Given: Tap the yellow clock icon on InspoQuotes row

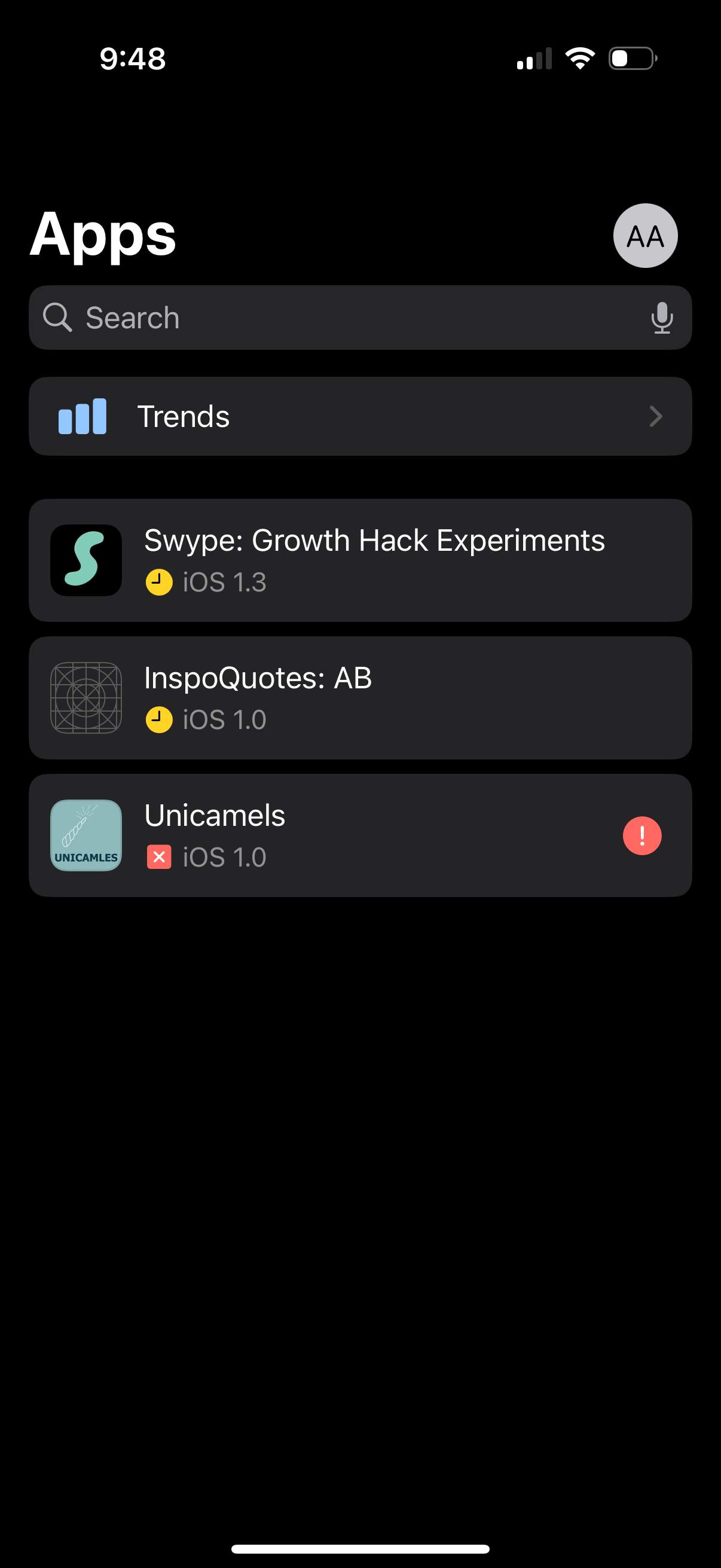Looking at the screenshot, I should [159, 719].
